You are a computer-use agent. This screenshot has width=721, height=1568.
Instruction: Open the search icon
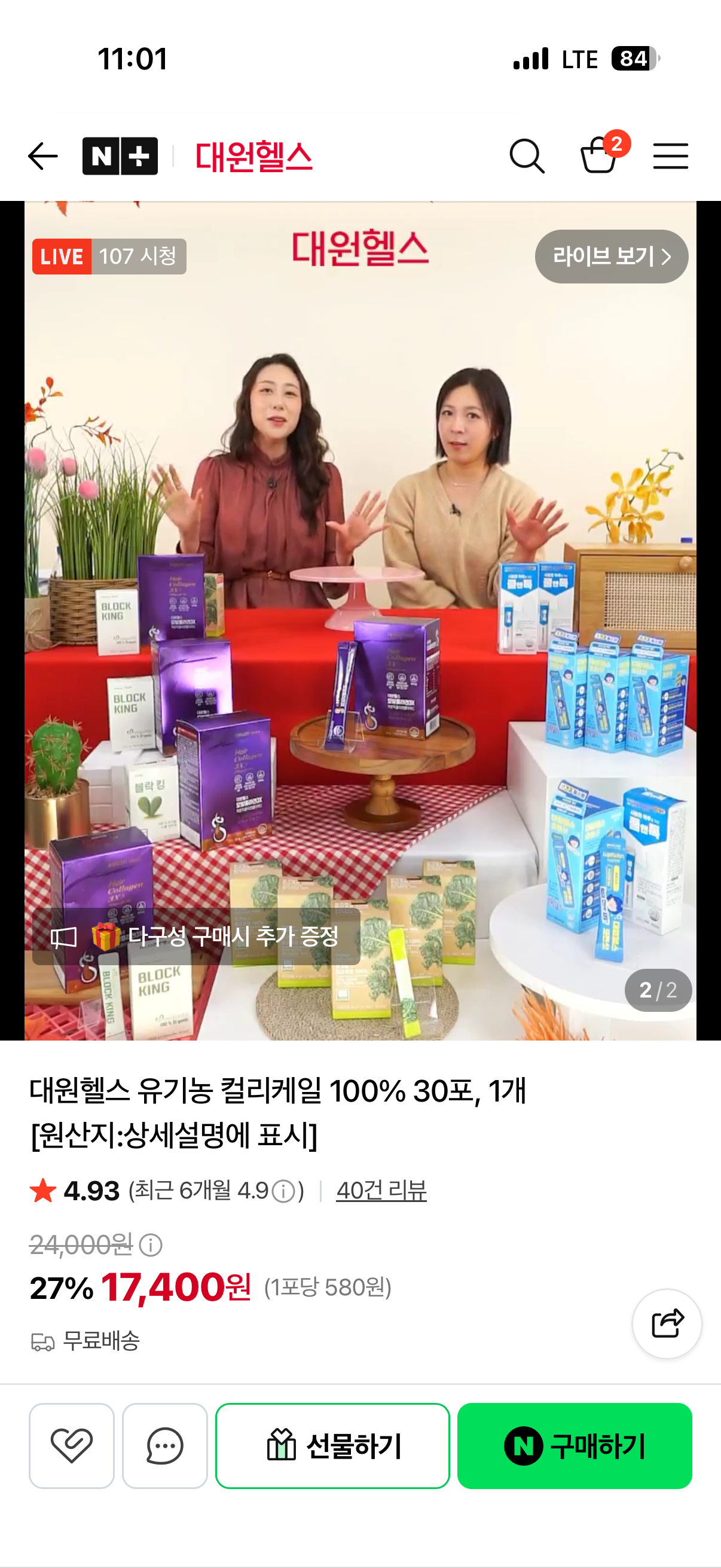527,157
